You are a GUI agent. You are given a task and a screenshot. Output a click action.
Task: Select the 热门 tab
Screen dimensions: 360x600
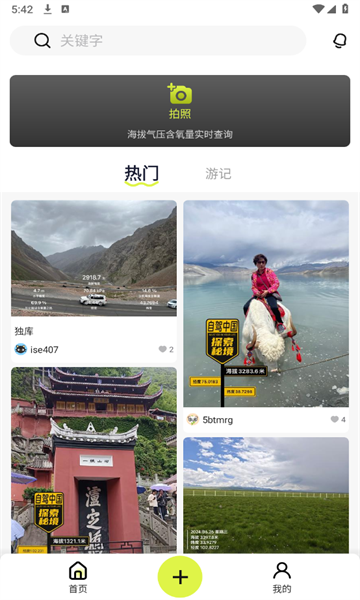[141, 174]
